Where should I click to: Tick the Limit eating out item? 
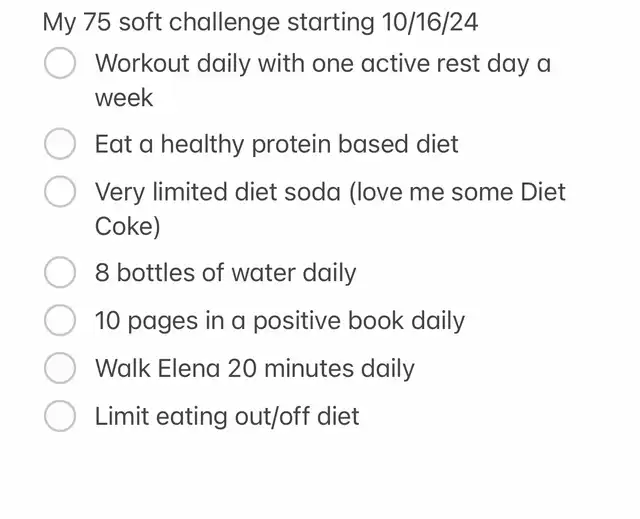click(60, 416)
